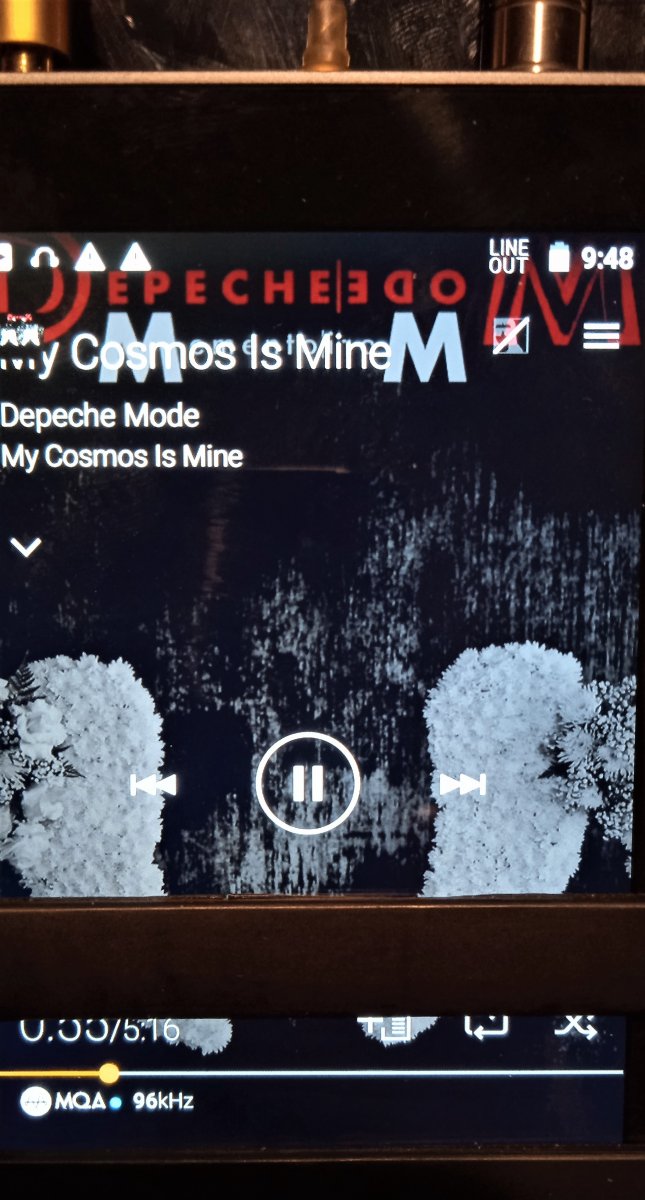
Task: Collapse the player with the down chevron
Action: [25, 546]
